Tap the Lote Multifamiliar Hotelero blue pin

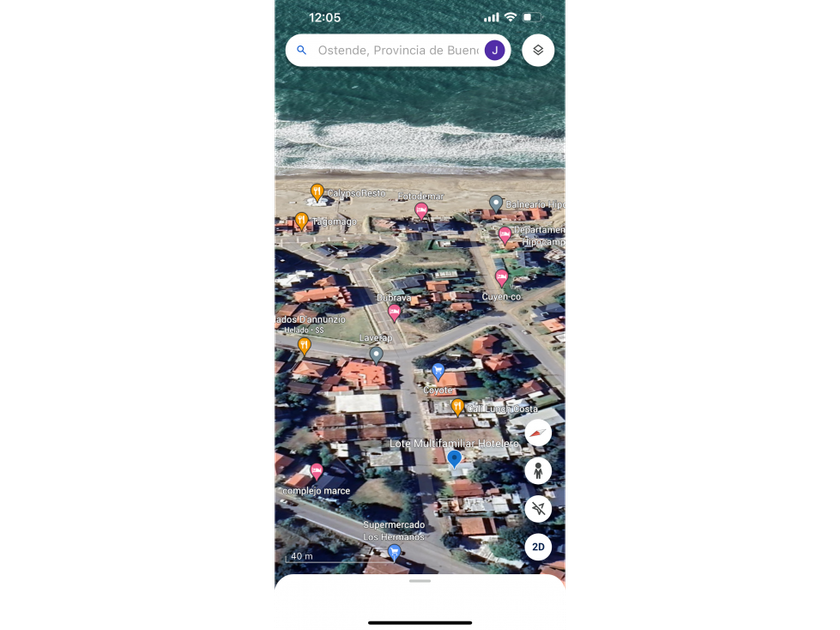click(454, 460)
